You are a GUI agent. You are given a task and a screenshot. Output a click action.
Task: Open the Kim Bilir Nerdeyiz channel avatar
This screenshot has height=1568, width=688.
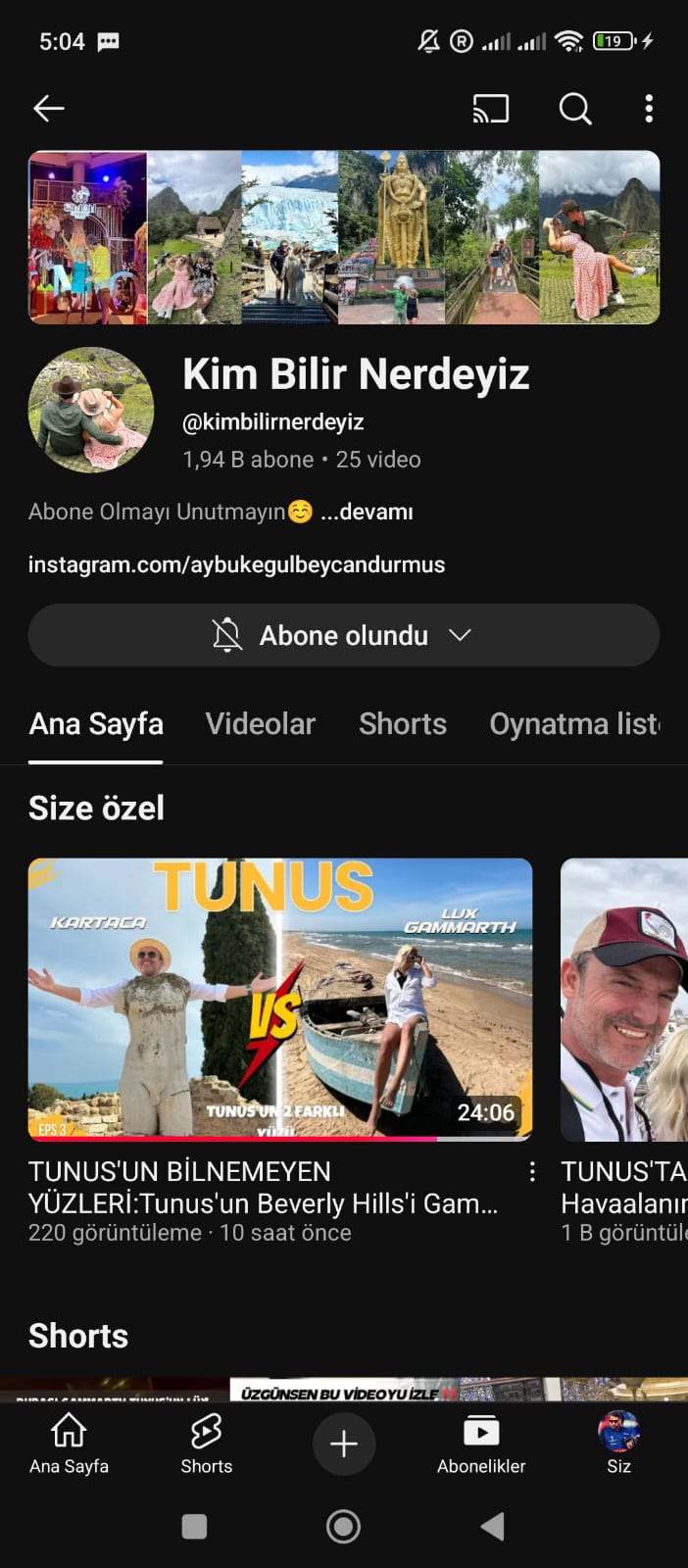coord(91,410)
